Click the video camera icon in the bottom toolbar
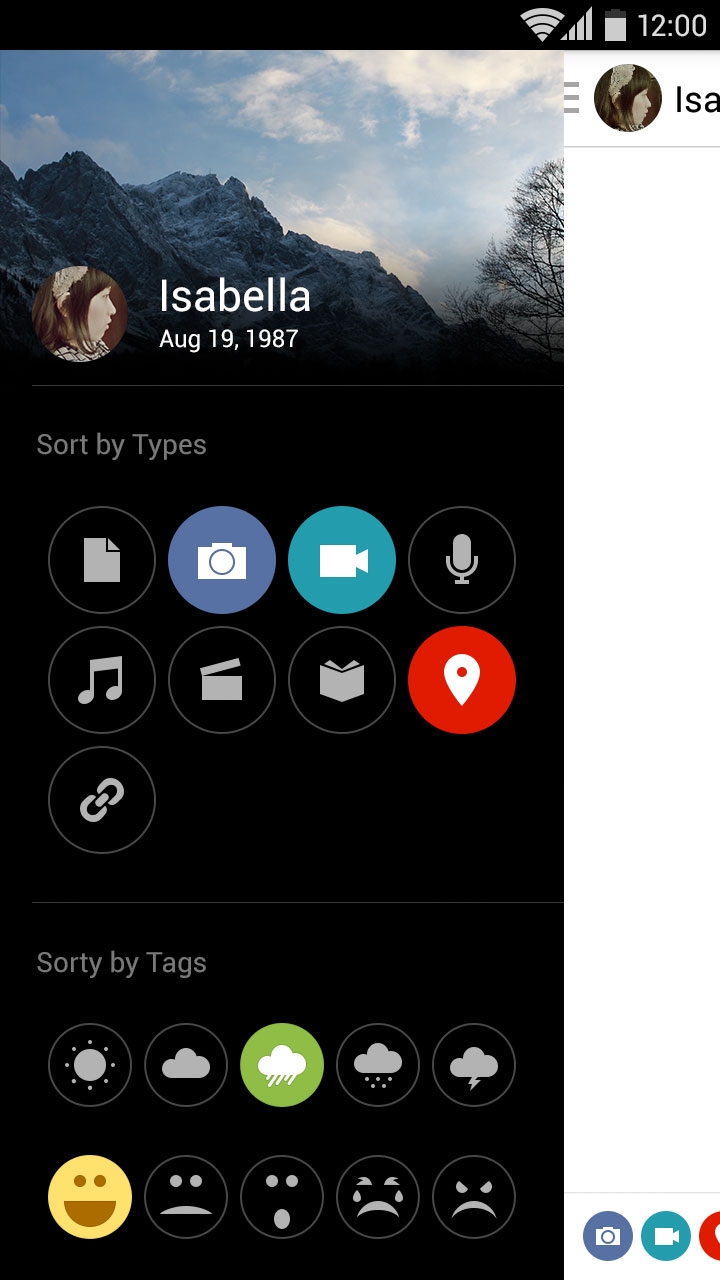Image resolution: width=720 pixels, height=1280 pixels. click(x=665, y=1236)
